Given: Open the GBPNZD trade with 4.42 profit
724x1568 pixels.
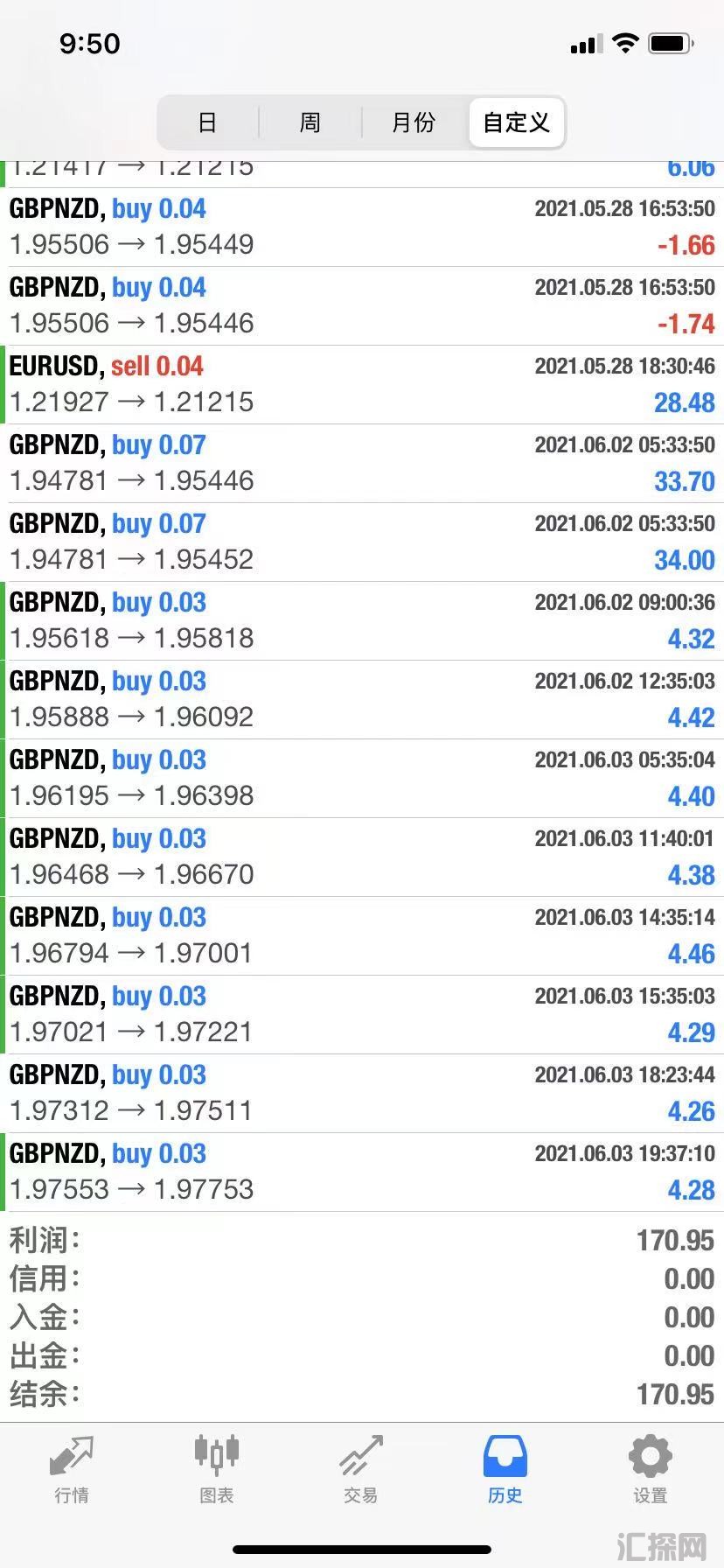Looking at the screenshot, I should (x=362, y=699).
